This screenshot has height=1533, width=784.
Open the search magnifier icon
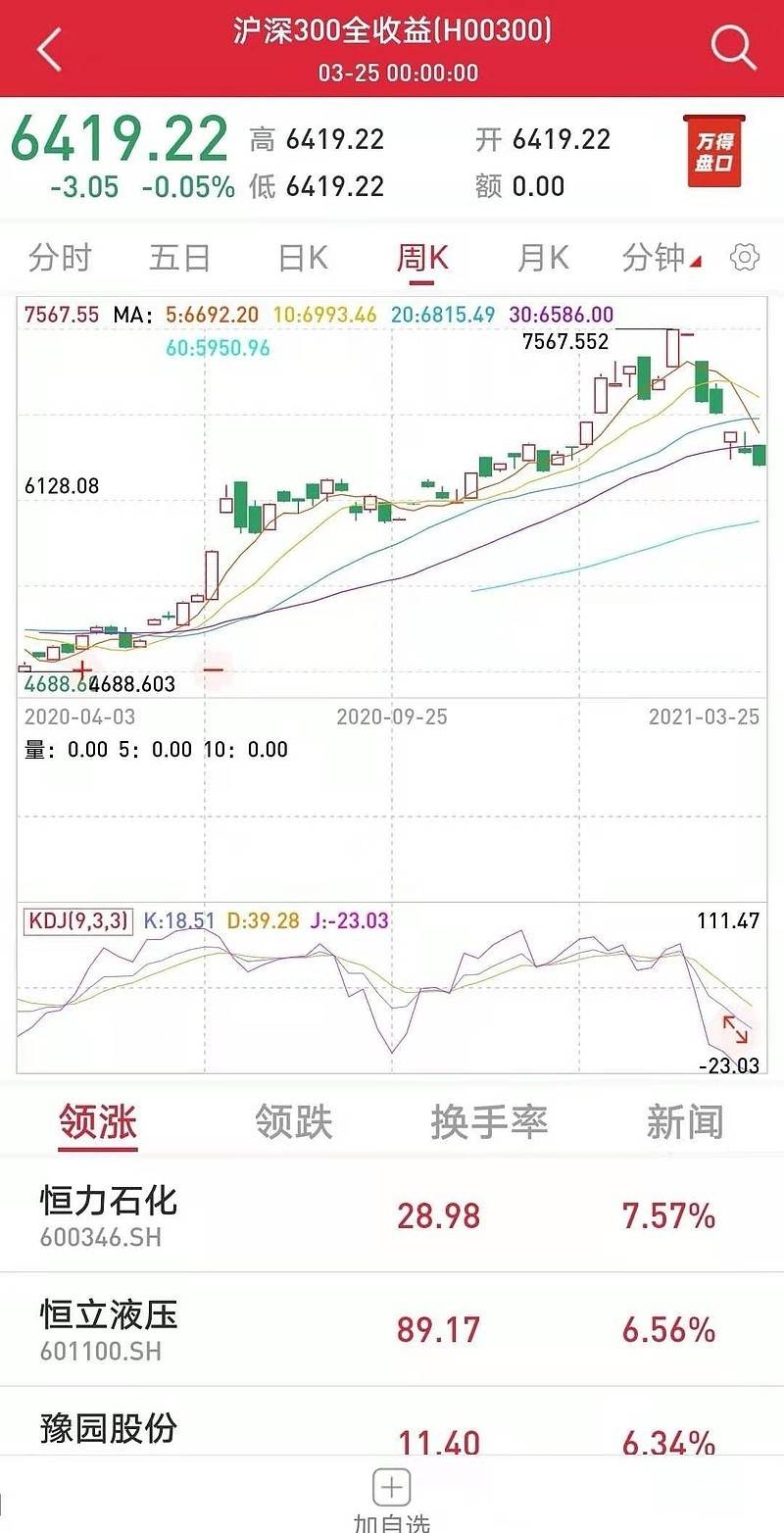[x=733, y=47]
